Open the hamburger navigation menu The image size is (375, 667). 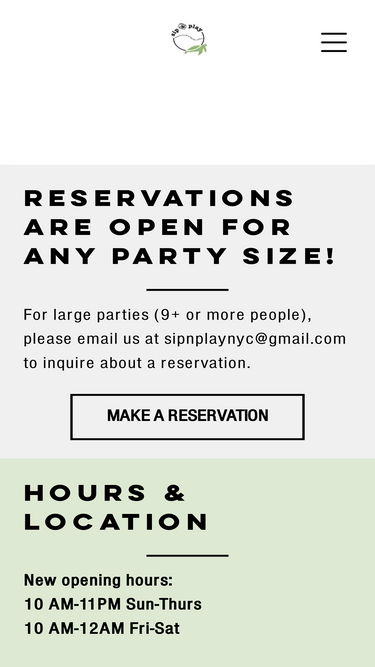point(334,42)
